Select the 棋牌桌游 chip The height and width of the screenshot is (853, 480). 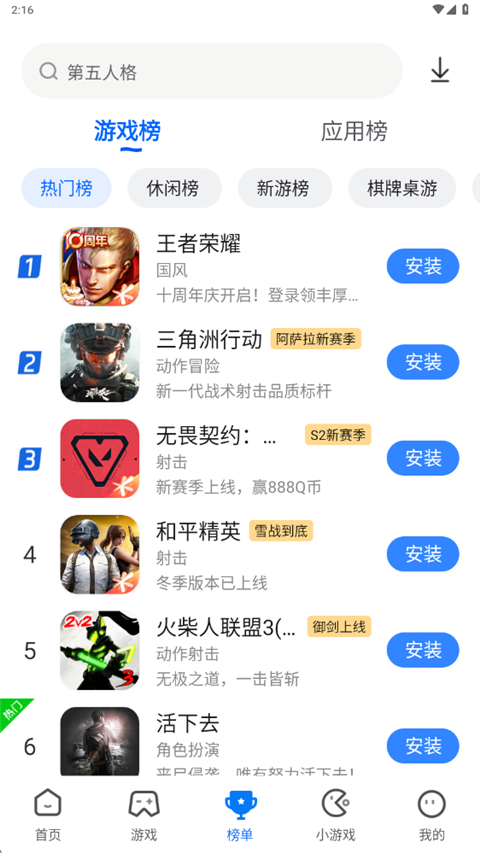402,188
